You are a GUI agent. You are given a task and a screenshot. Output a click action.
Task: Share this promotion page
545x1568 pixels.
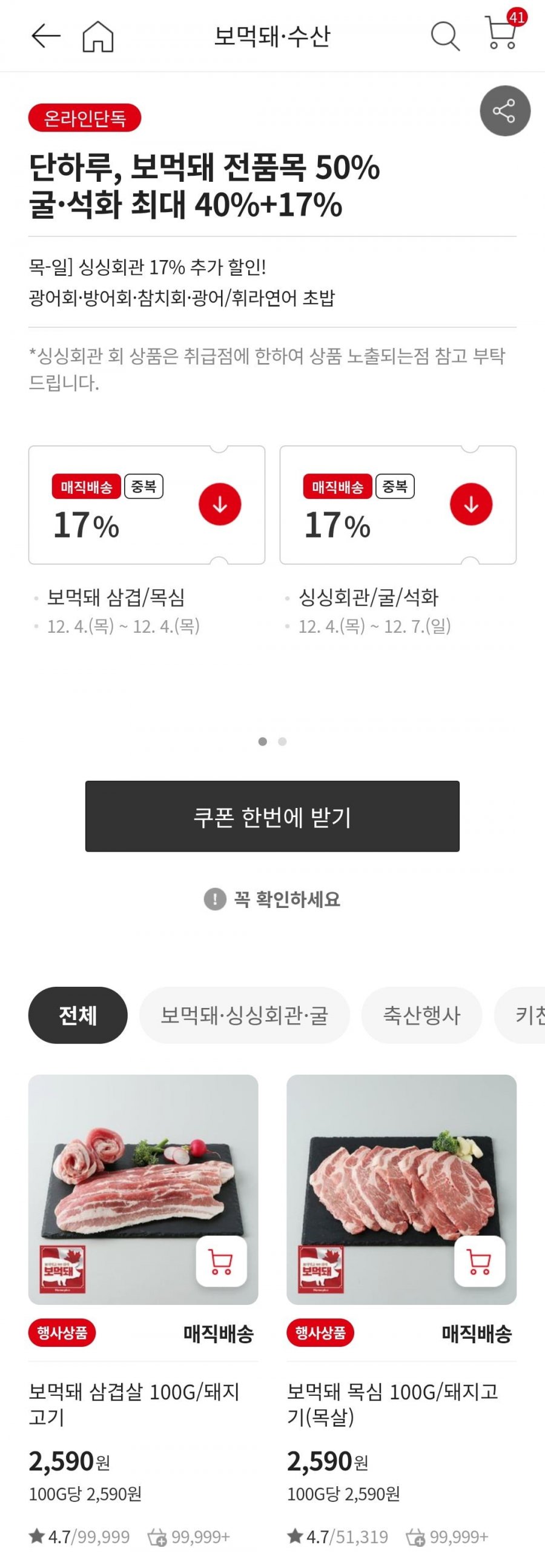click(504, 111)
